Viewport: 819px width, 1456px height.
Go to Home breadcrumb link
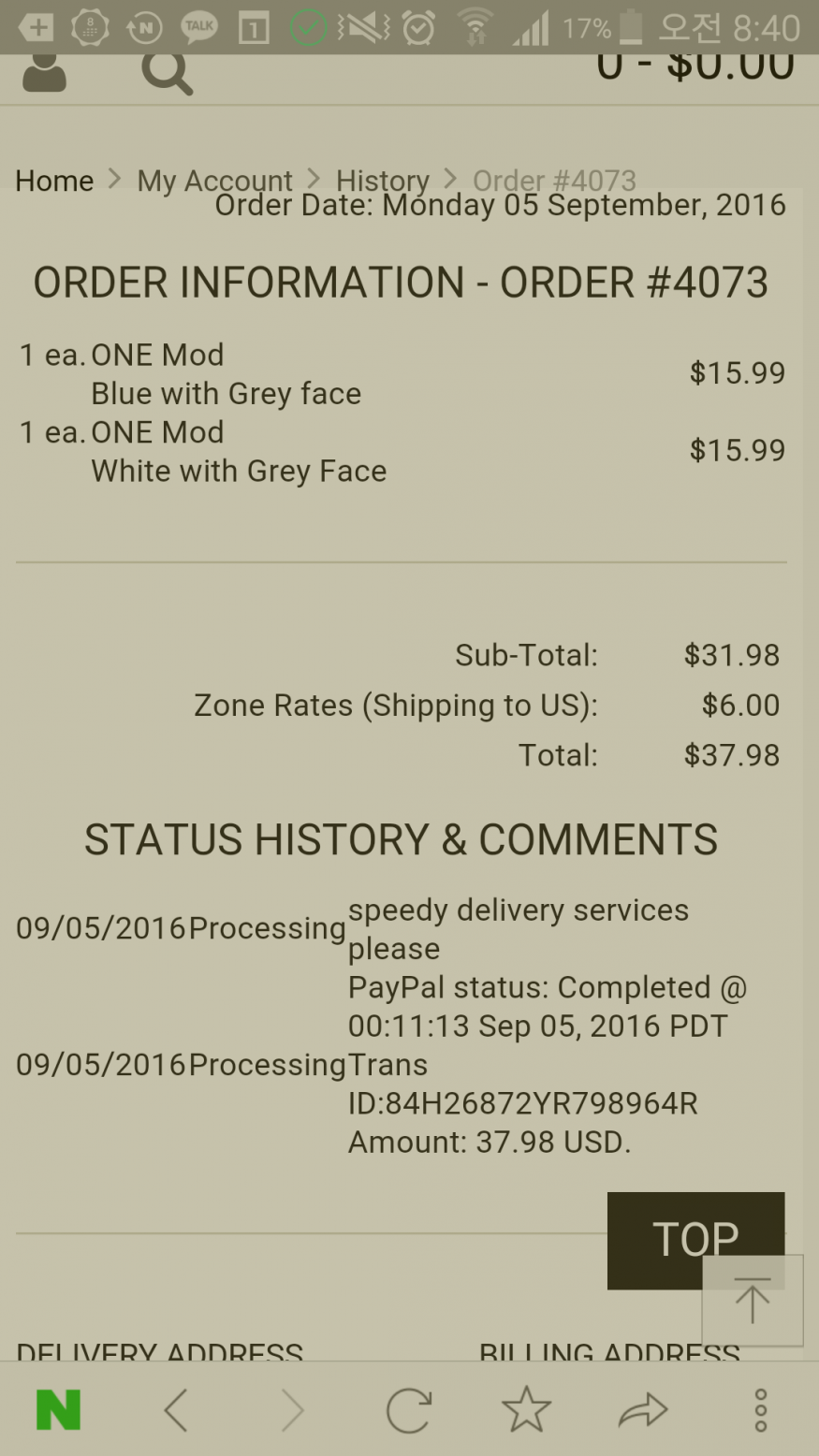(54, 181)
